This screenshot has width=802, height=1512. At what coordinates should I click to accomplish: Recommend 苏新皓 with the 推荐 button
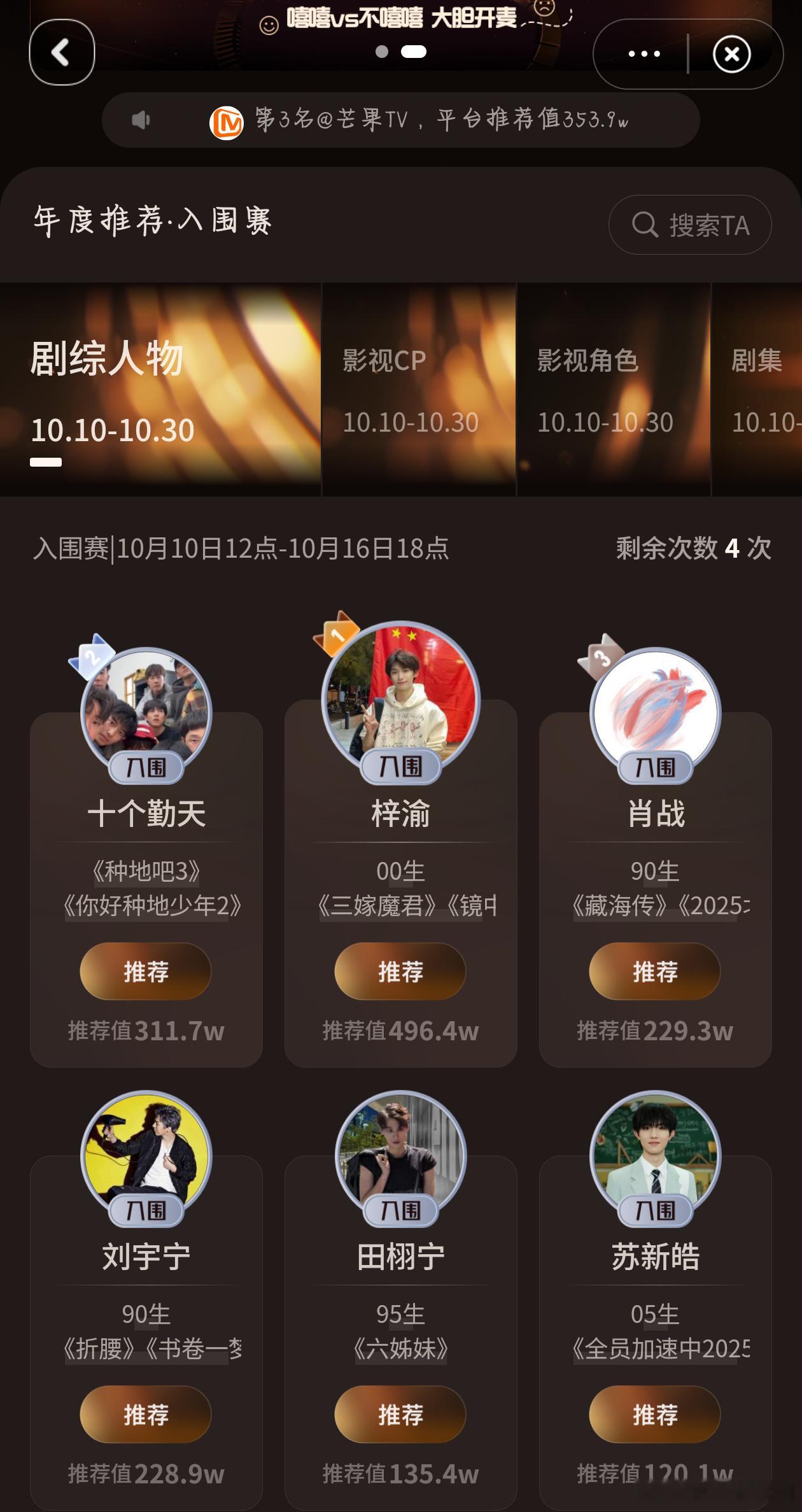[x=655, y=1415]
